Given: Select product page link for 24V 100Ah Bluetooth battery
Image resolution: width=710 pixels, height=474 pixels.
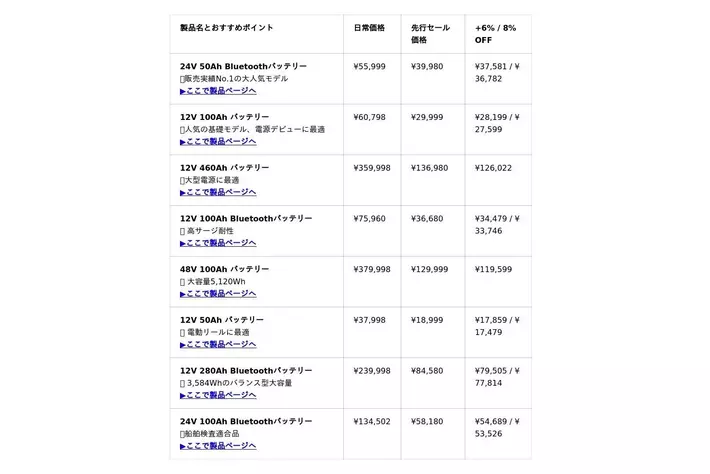Looking at the screenshot, I should (x=218, y=446).
